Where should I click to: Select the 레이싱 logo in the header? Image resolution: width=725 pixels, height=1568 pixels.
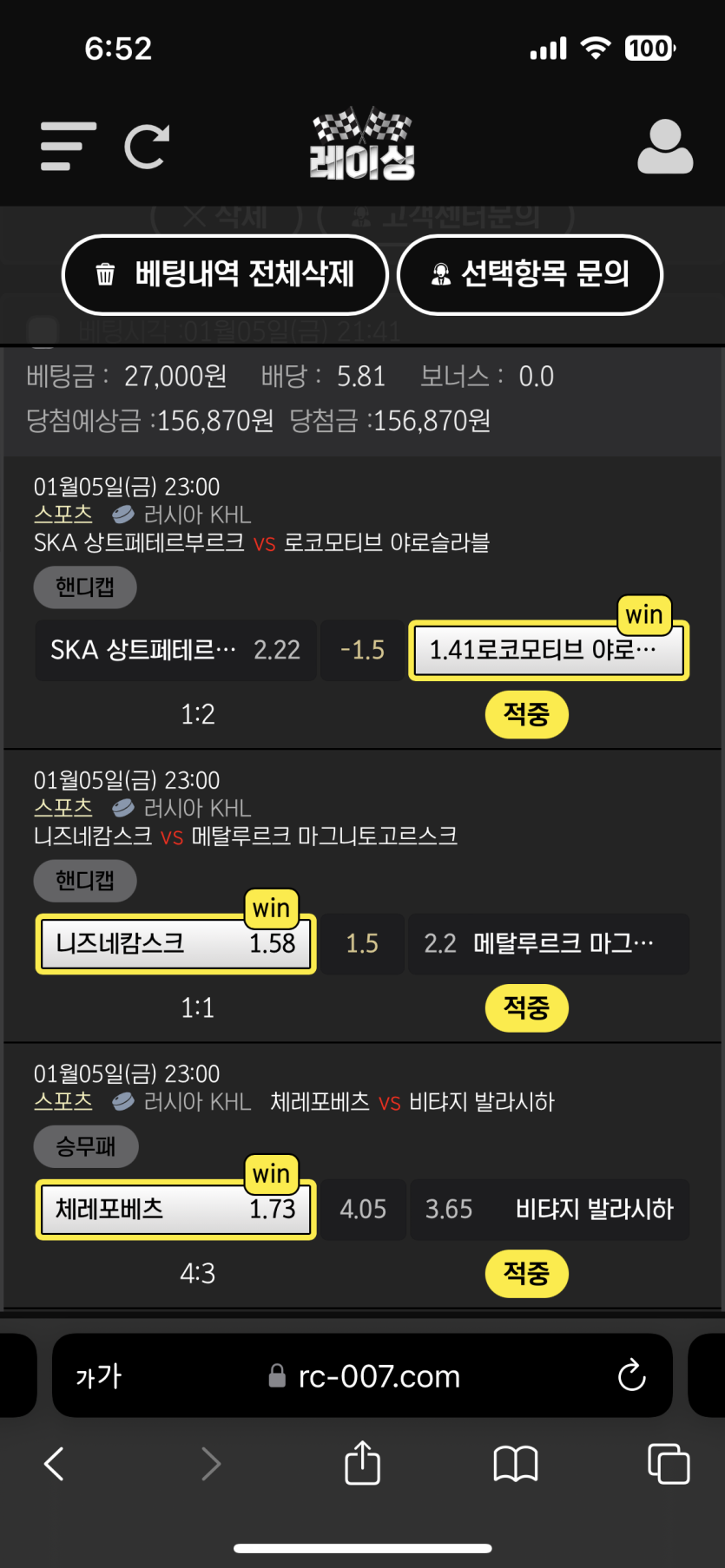tap(362, 144)
